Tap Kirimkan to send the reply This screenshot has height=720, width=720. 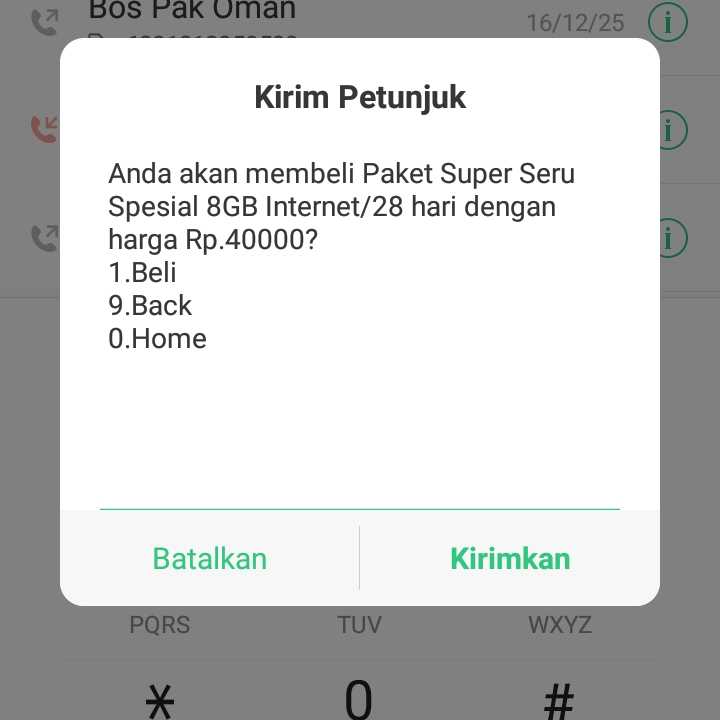click(x=510, y=558)
